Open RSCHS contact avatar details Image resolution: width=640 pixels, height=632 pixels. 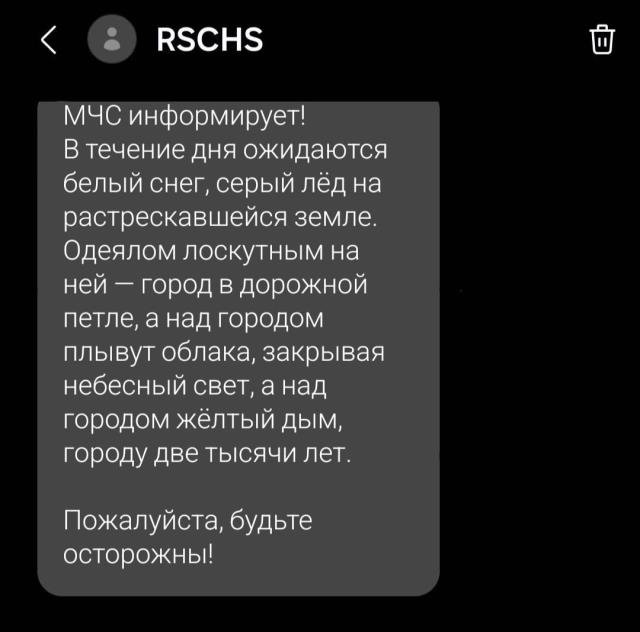tap(112, 40)
